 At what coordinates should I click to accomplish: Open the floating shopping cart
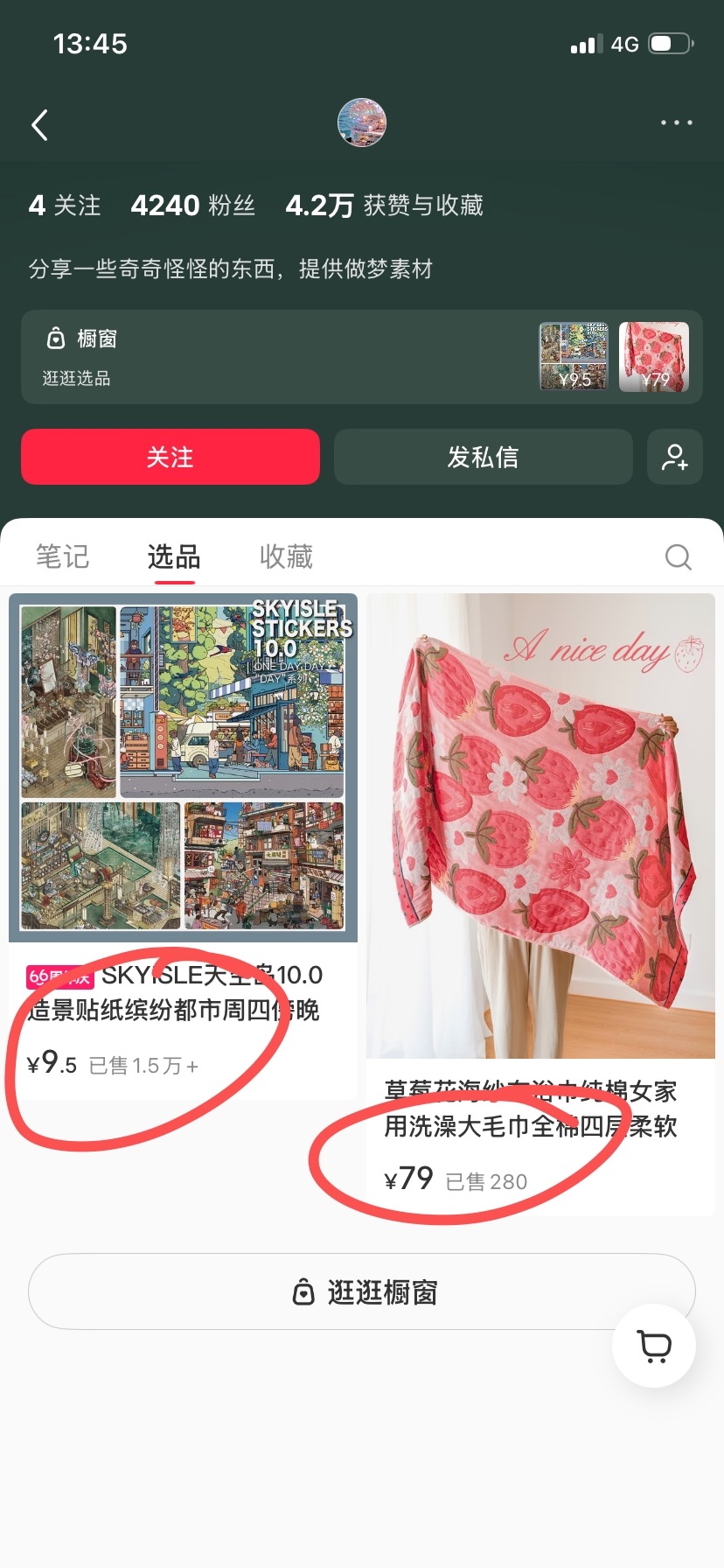(x=654, y=1346)
